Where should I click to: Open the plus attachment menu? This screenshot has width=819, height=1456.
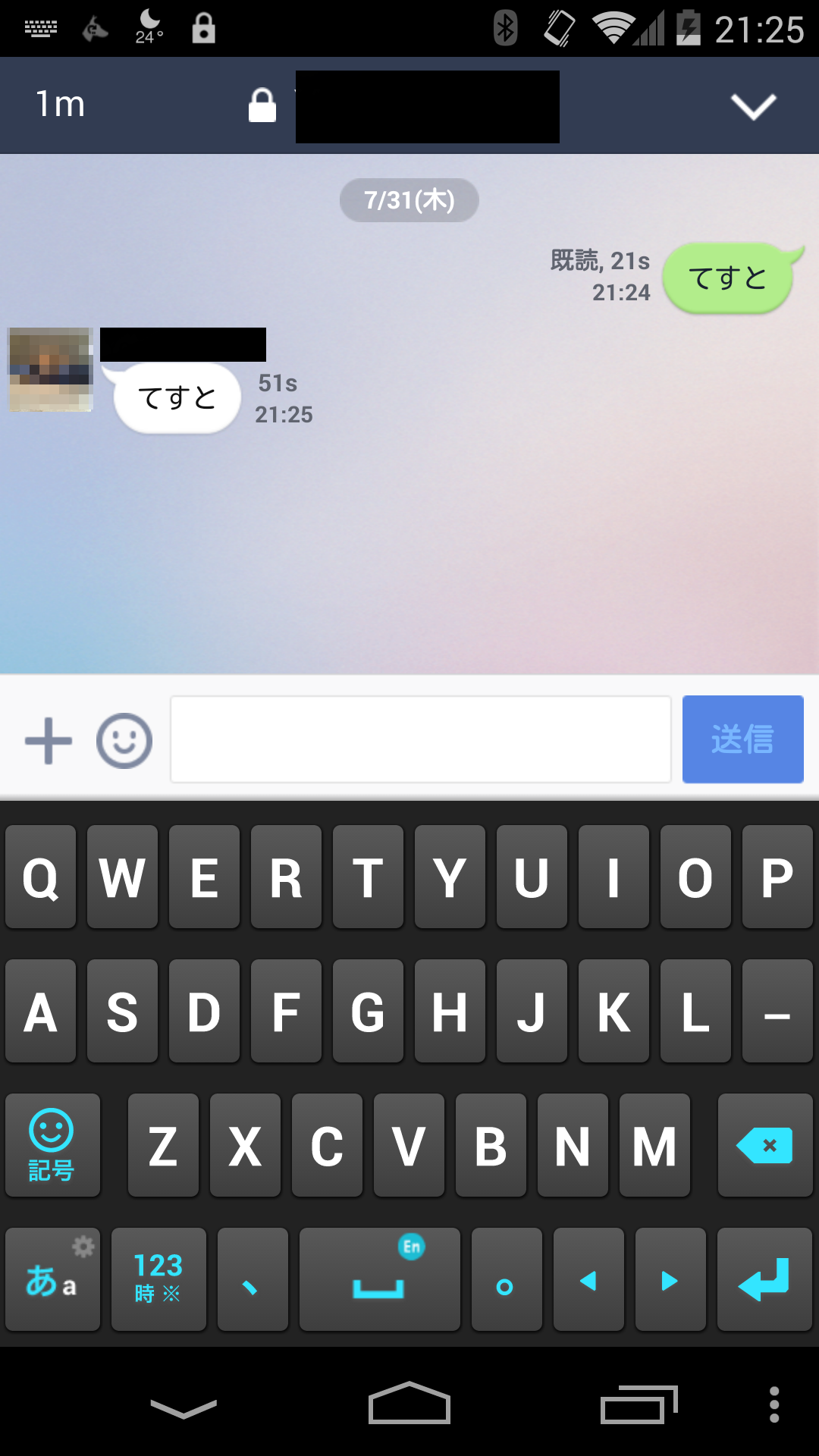pyautogui.click(x=49, y=740)
